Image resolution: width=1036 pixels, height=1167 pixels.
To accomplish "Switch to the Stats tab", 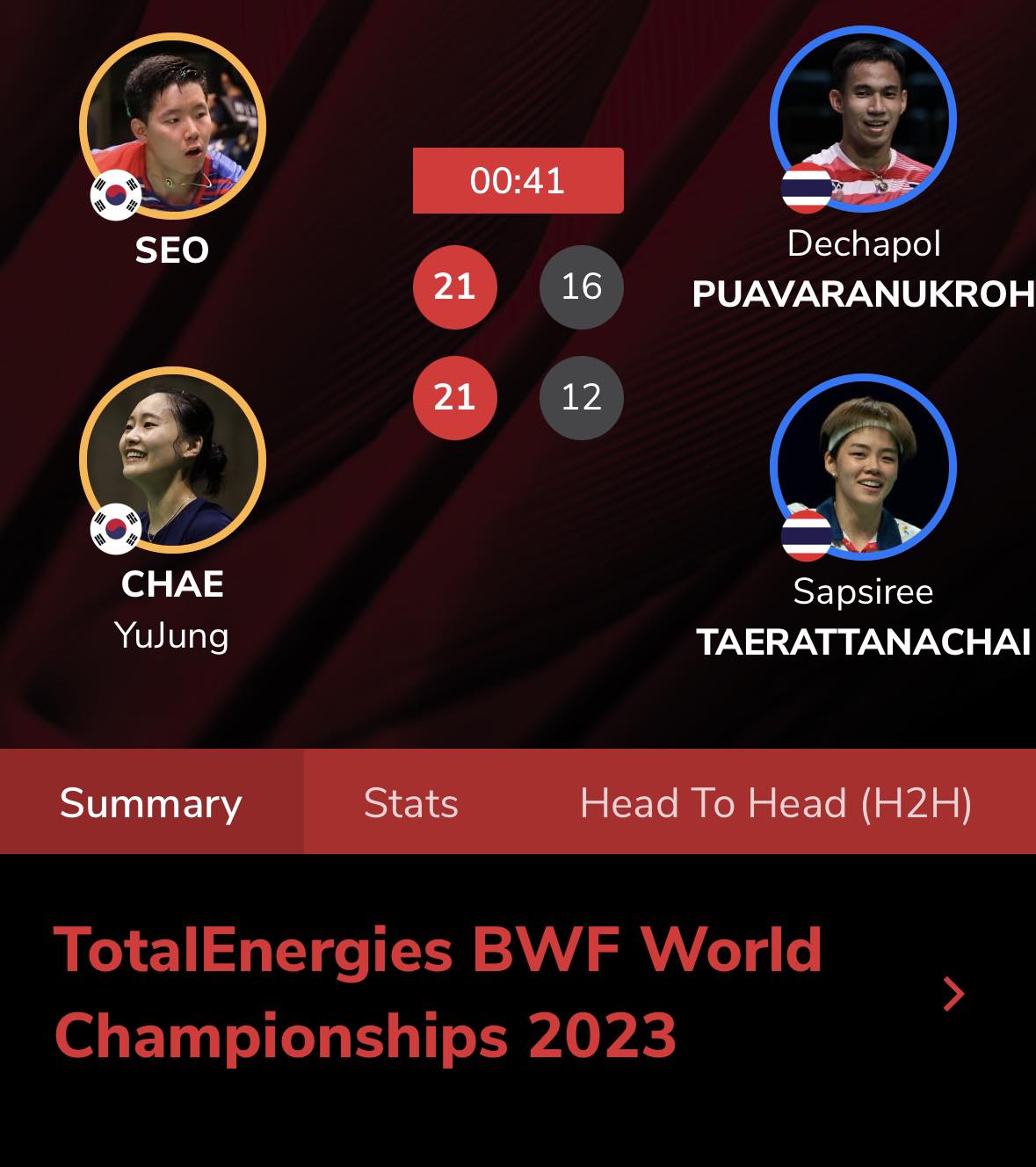I will pyautogui.click(x=410, y=802).
